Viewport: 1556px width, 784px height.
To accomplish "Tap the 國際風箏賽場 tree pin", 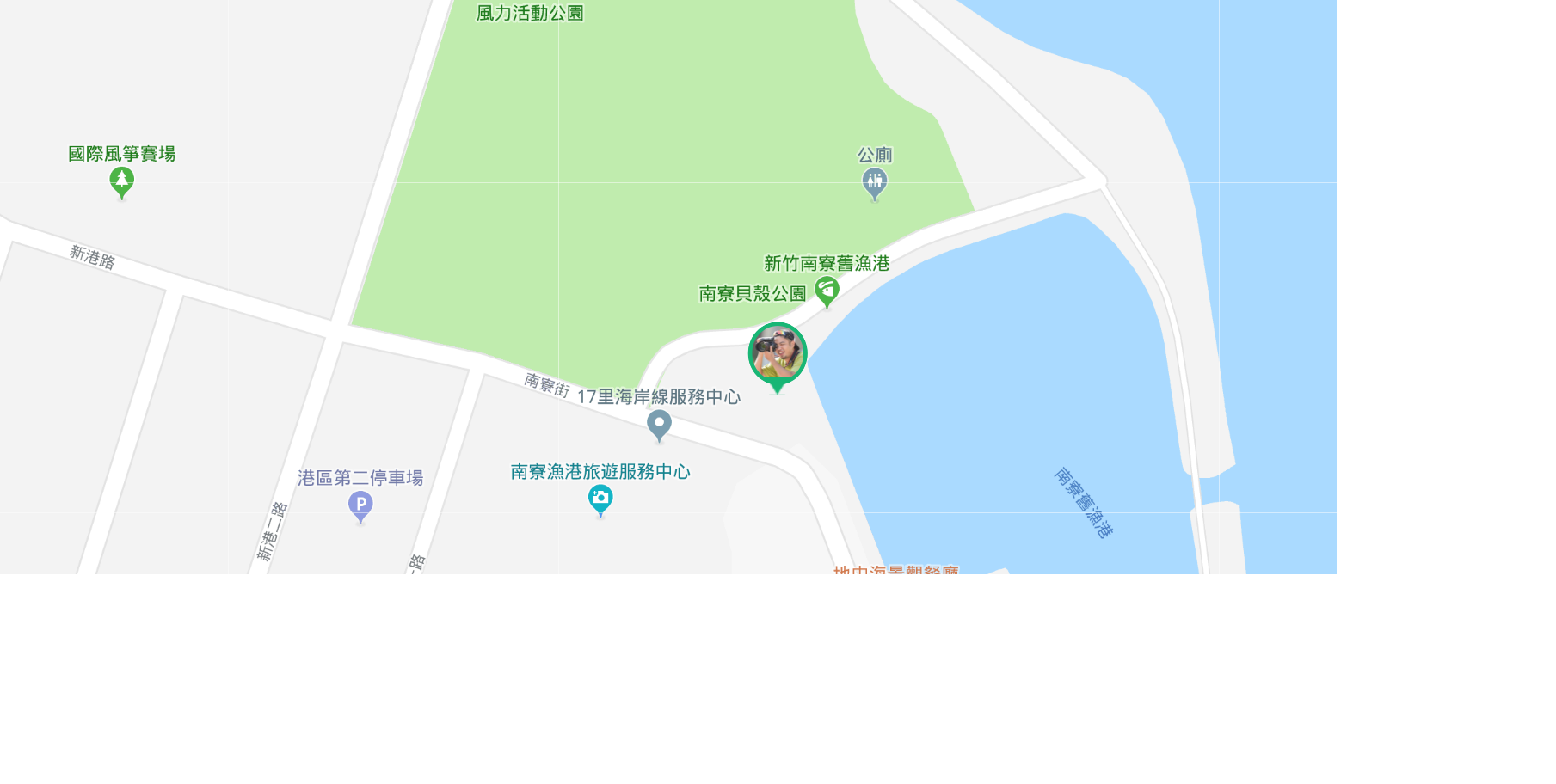I will [121, 181].
